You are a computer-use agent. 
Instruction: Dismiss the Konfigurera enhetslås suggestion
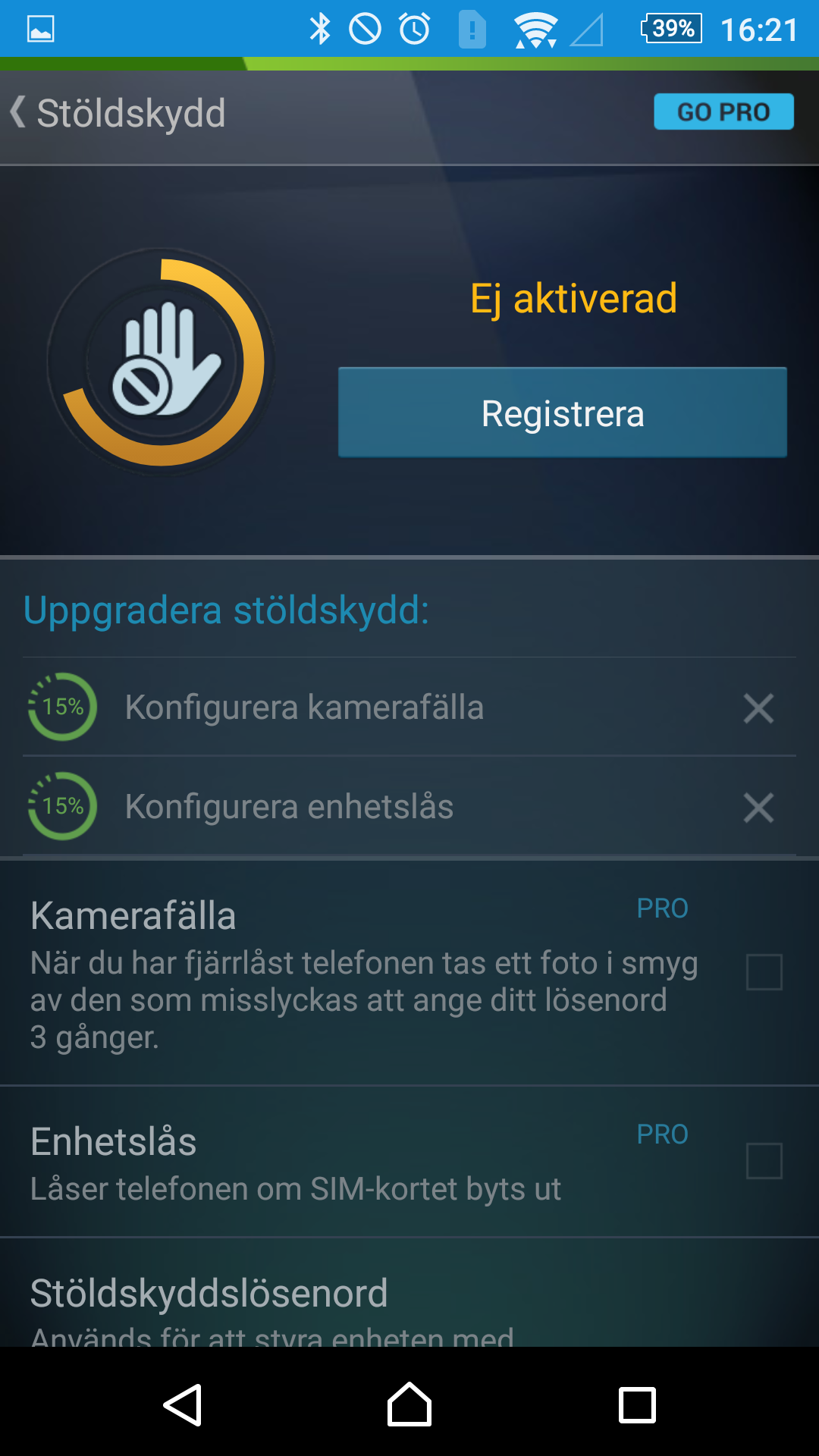pyautogui.click(x=758, y=808)
